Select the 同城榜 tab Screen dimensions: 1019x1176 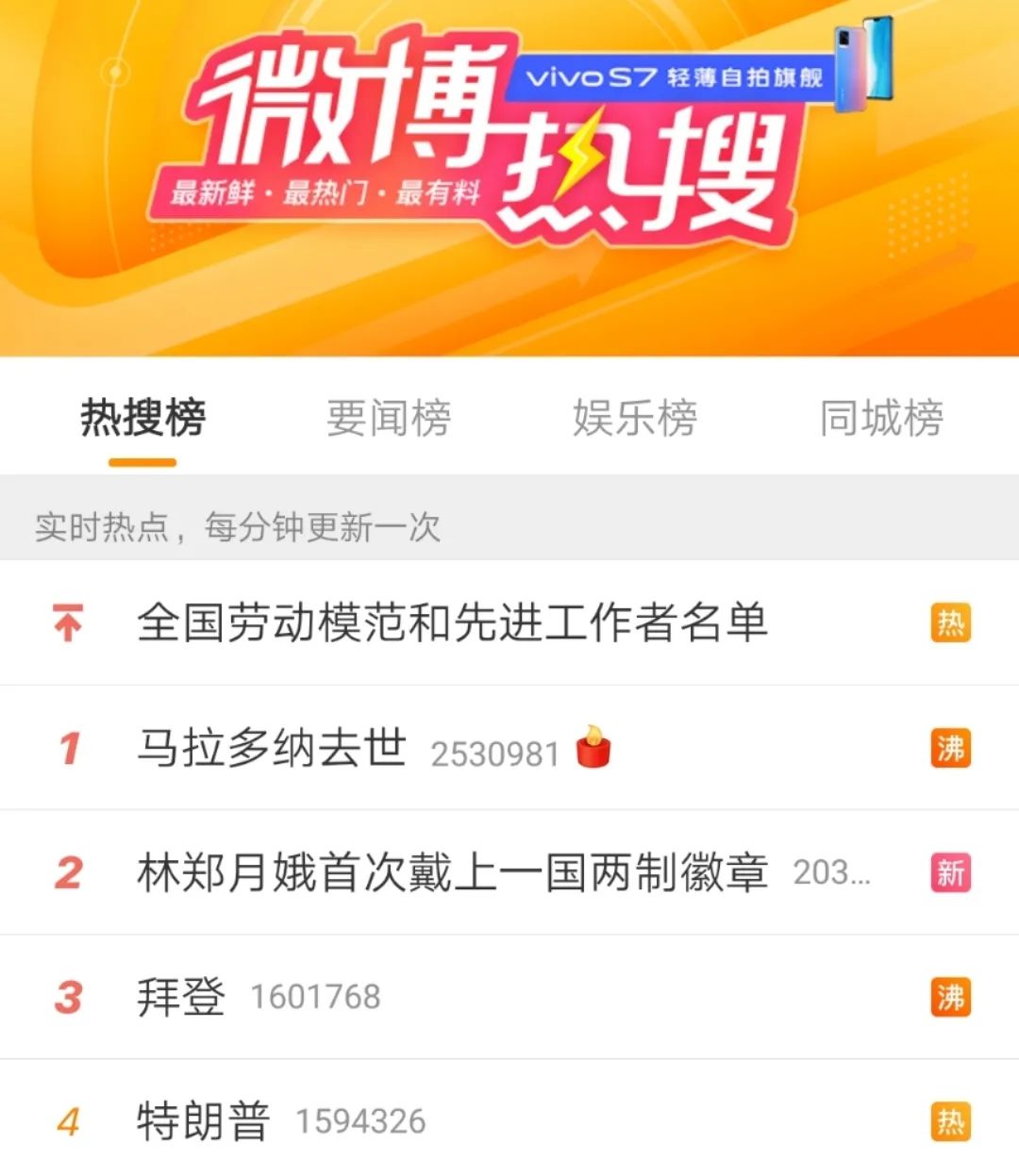(x=881, y=418)
